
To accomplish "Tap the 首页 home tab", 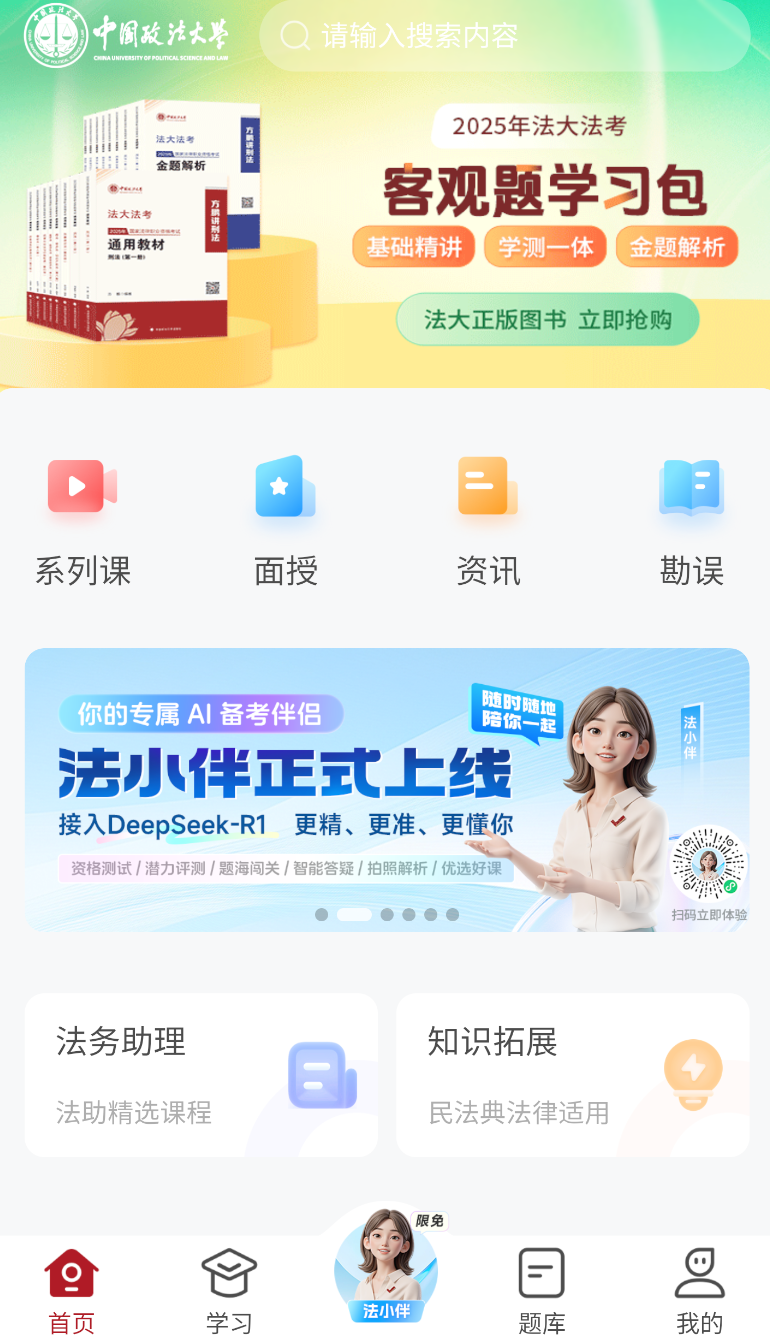I will (x=72, y=1291).
